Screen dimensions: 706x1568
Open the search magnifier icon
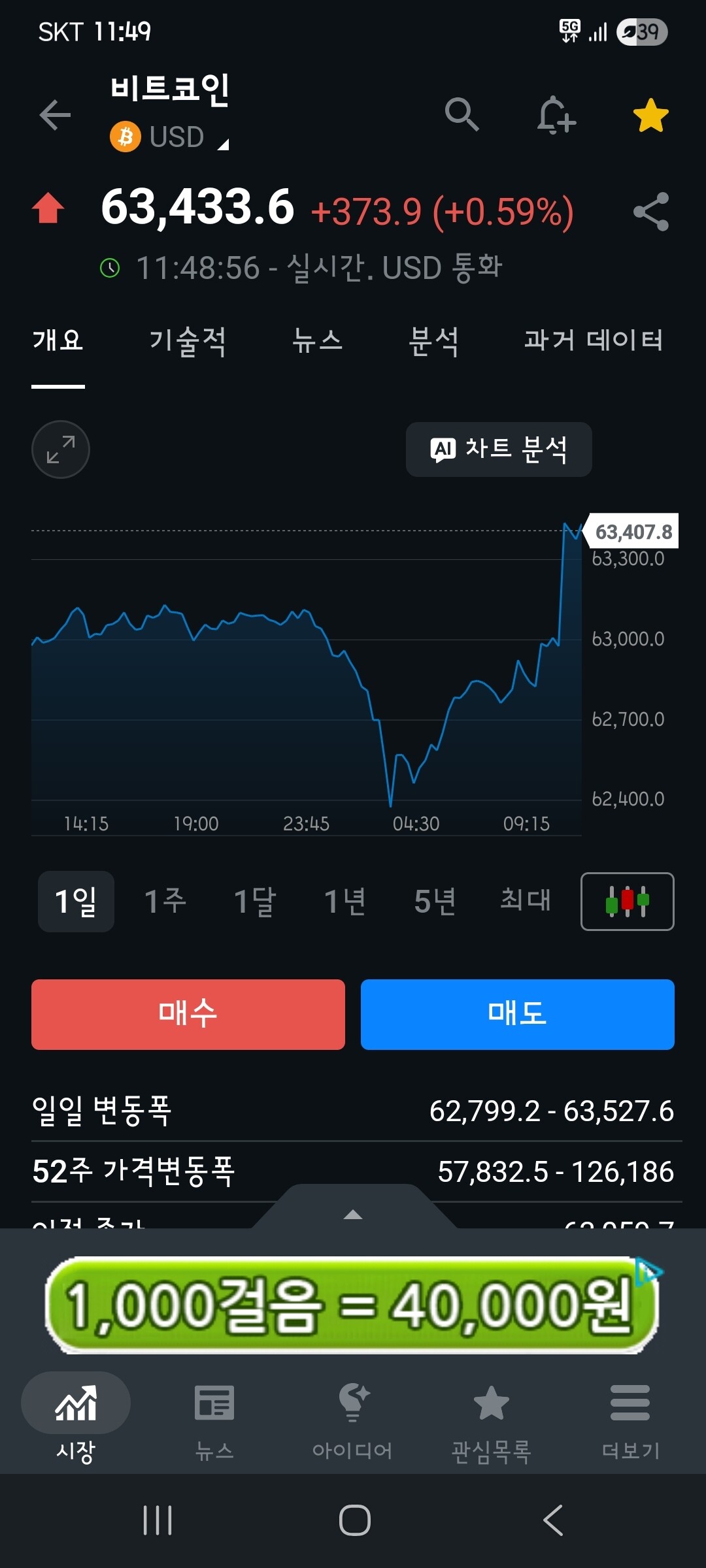click(x=462, y=115)
